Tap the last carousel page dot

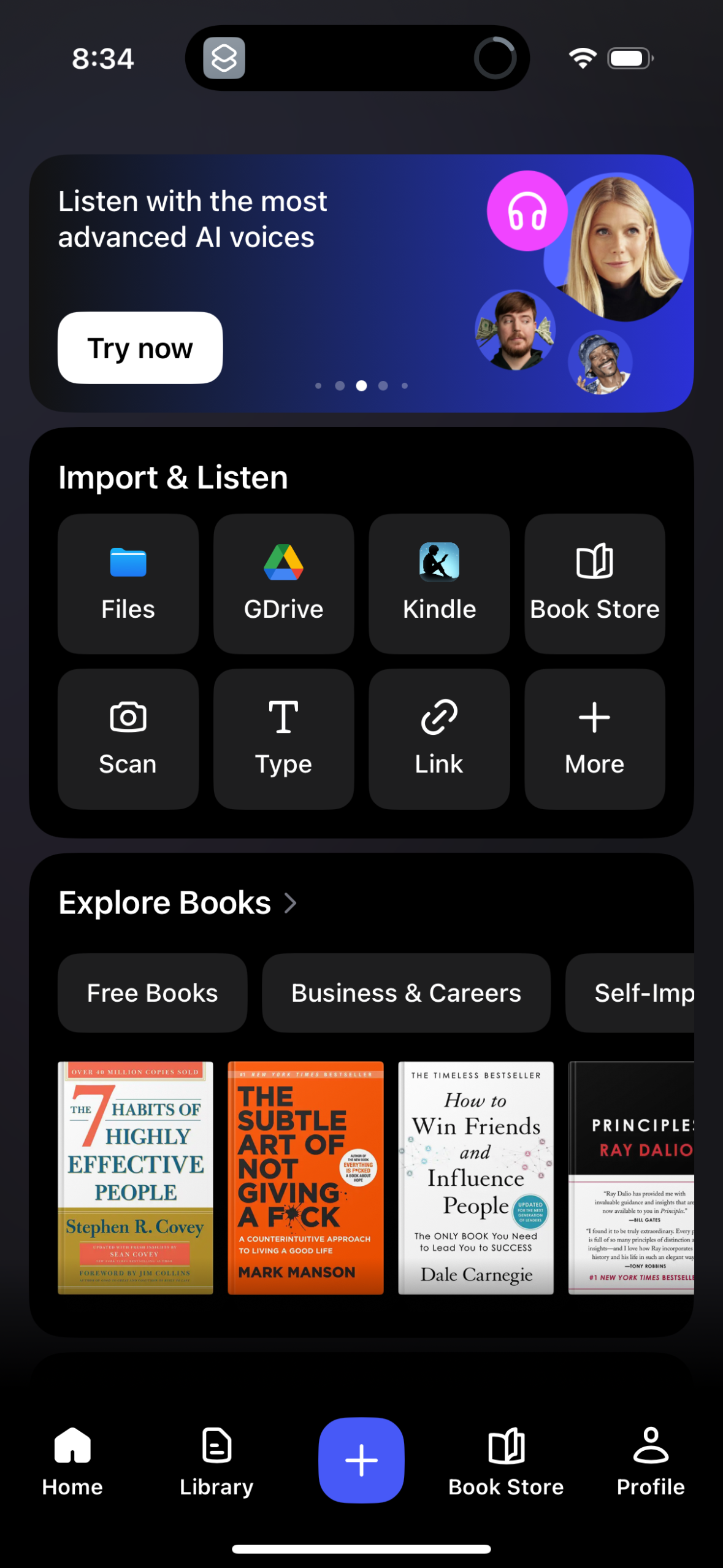pos(404,385)
